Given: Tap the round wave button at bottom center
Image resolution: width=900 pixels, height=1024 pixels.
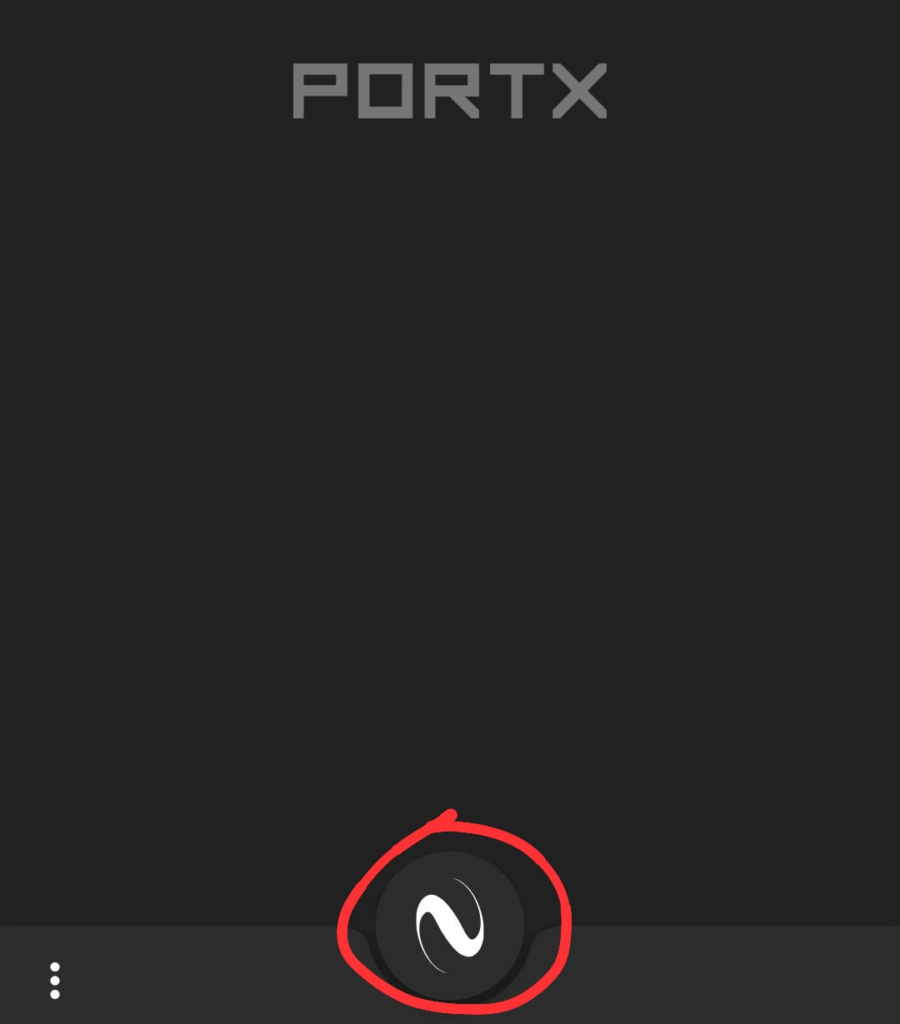Looking at the screenshot, I should click(x=450, y=925).
